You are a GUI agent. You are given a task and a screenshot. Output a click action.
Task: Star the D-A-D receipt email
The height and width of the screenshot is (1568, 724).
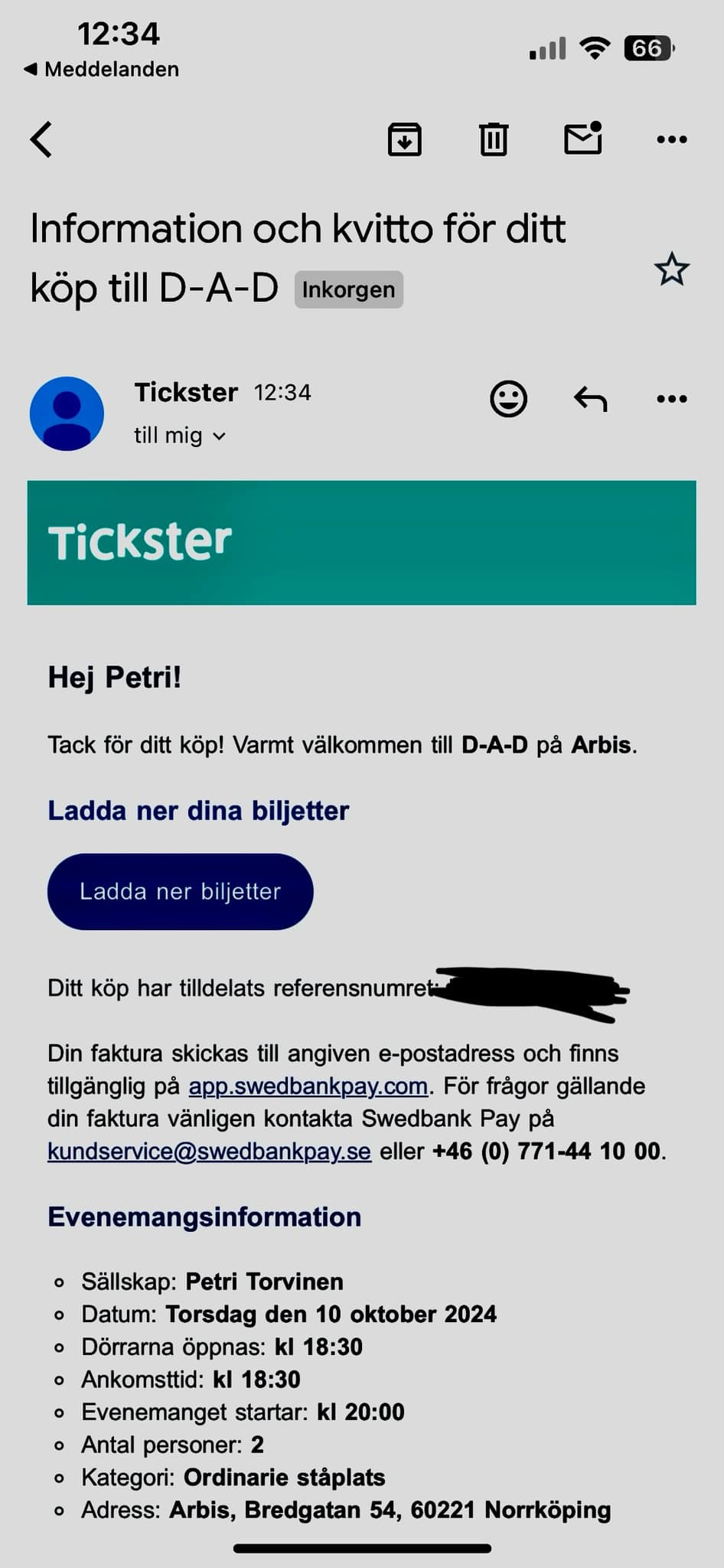click(x=672, y=269)
